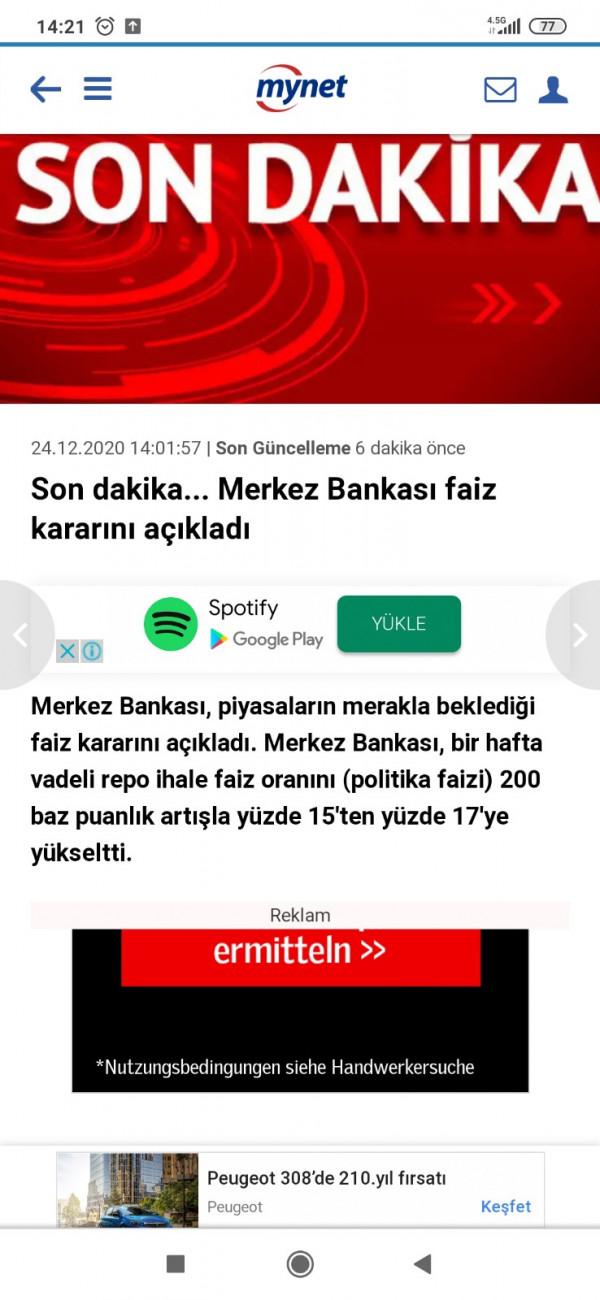600x1300 pixels.
Task: Open the hamburger menu
Action: click(97, 90)
